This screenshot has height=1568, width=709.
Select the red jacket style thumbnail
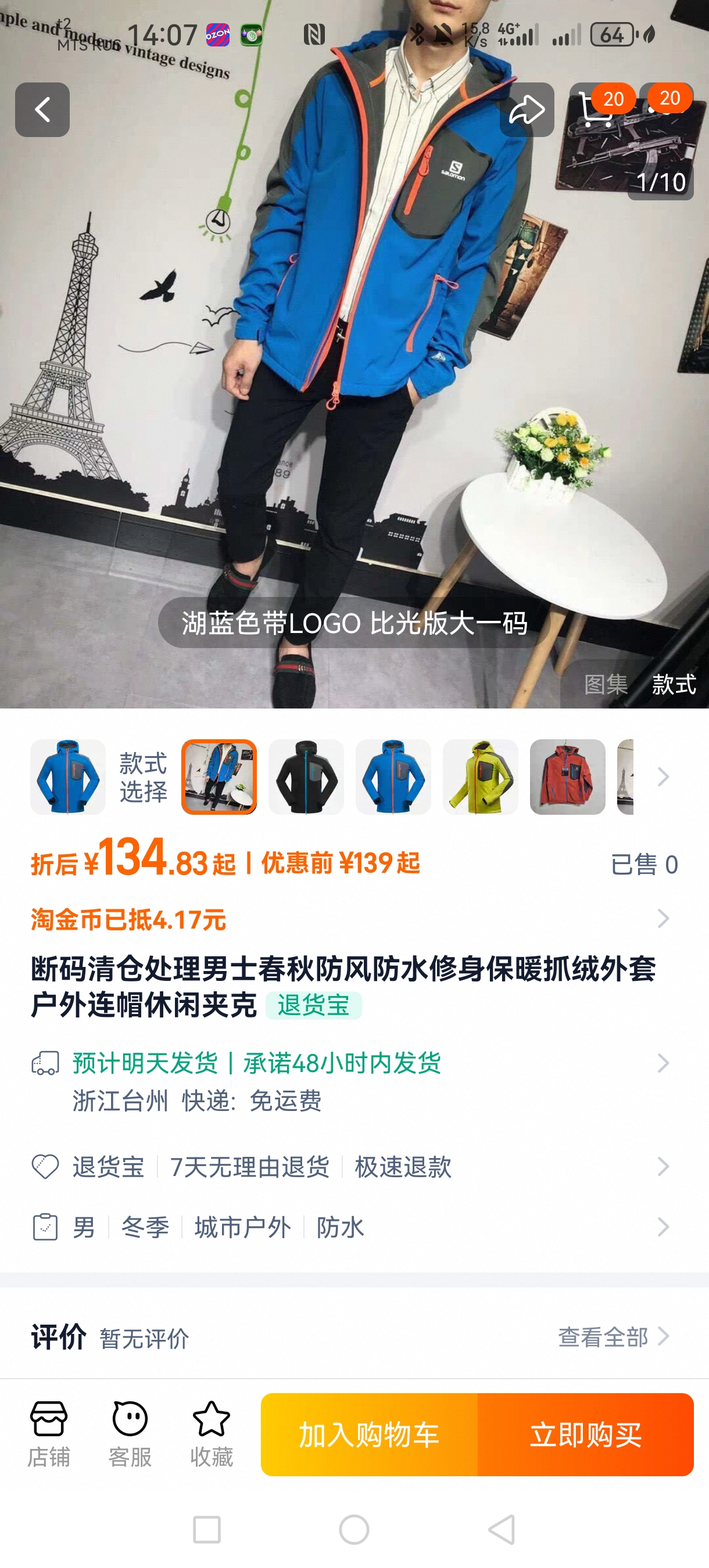pyautogui.click(x=567, y=776)
